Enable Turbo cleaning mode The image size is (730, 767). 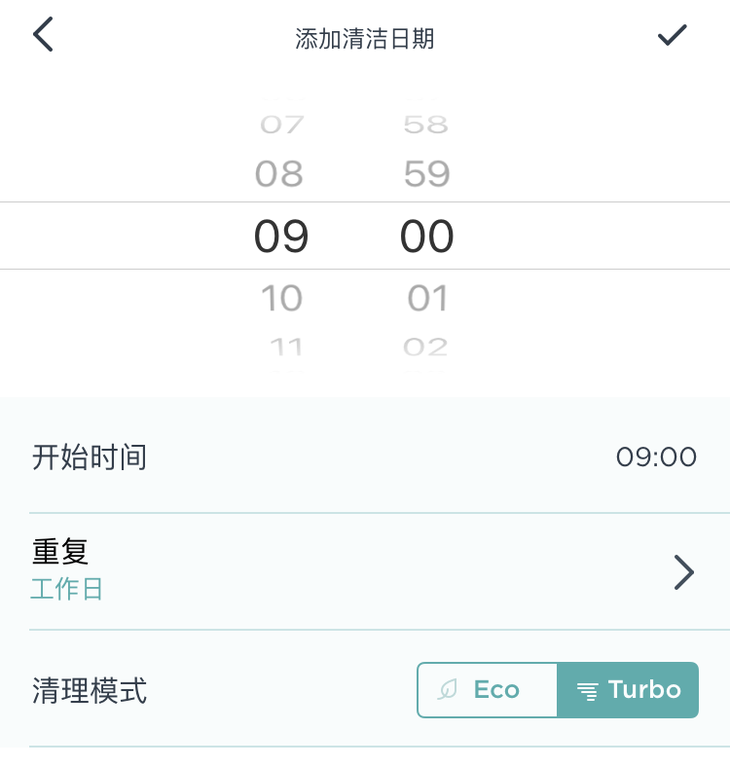627,689
